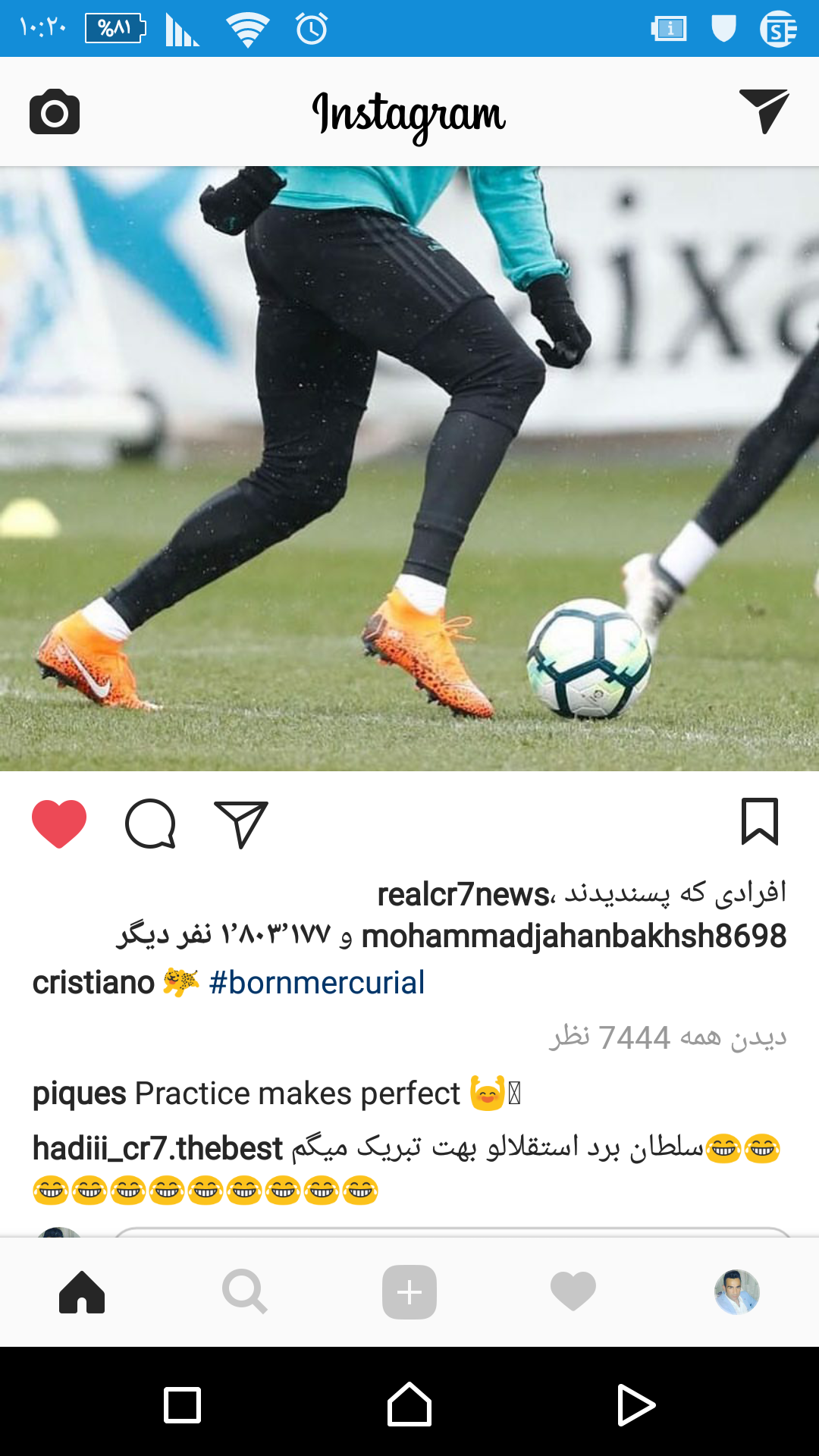Save the post with the bookmark icon
The image size is (819, 1456).
pyautogui.click(x=759, y=821)
